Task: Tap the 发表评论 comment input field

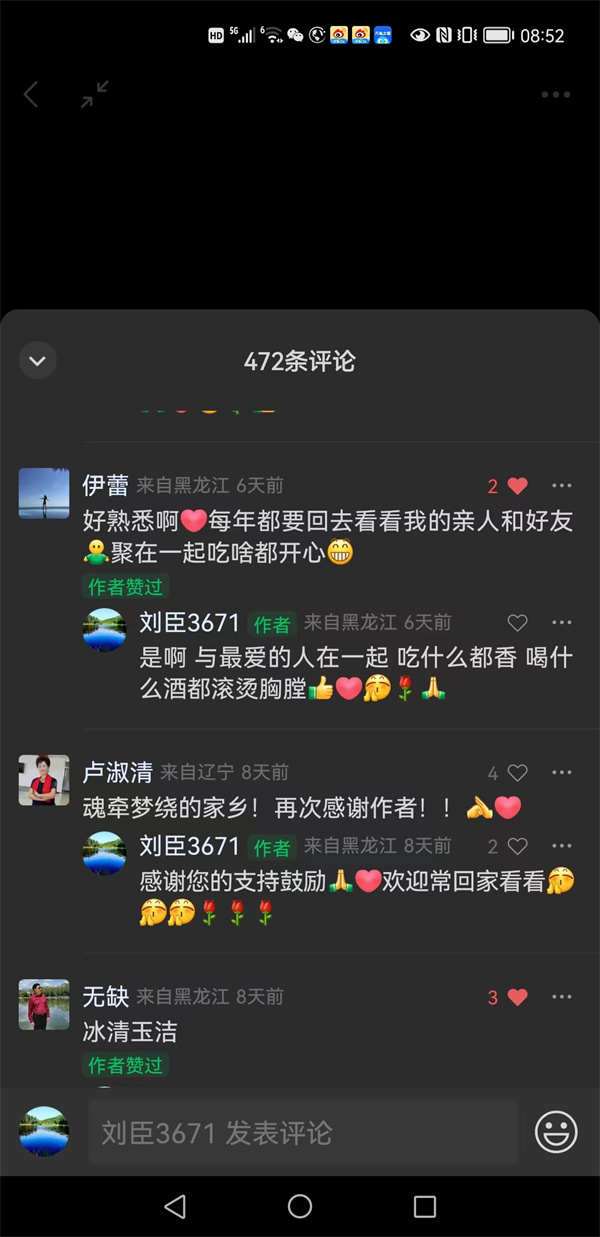Action: 300,1132
